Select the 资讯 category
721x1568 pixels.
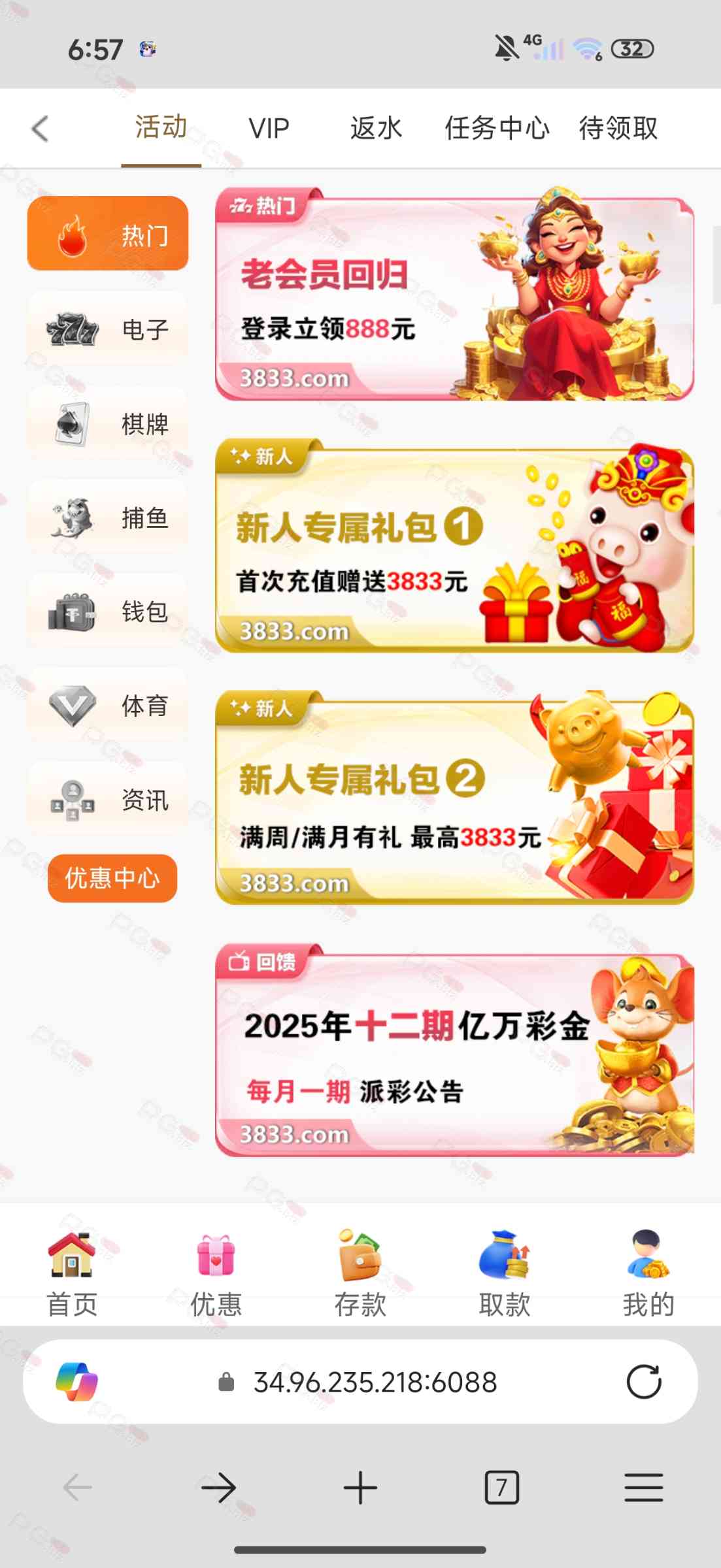tap(108, 800)
